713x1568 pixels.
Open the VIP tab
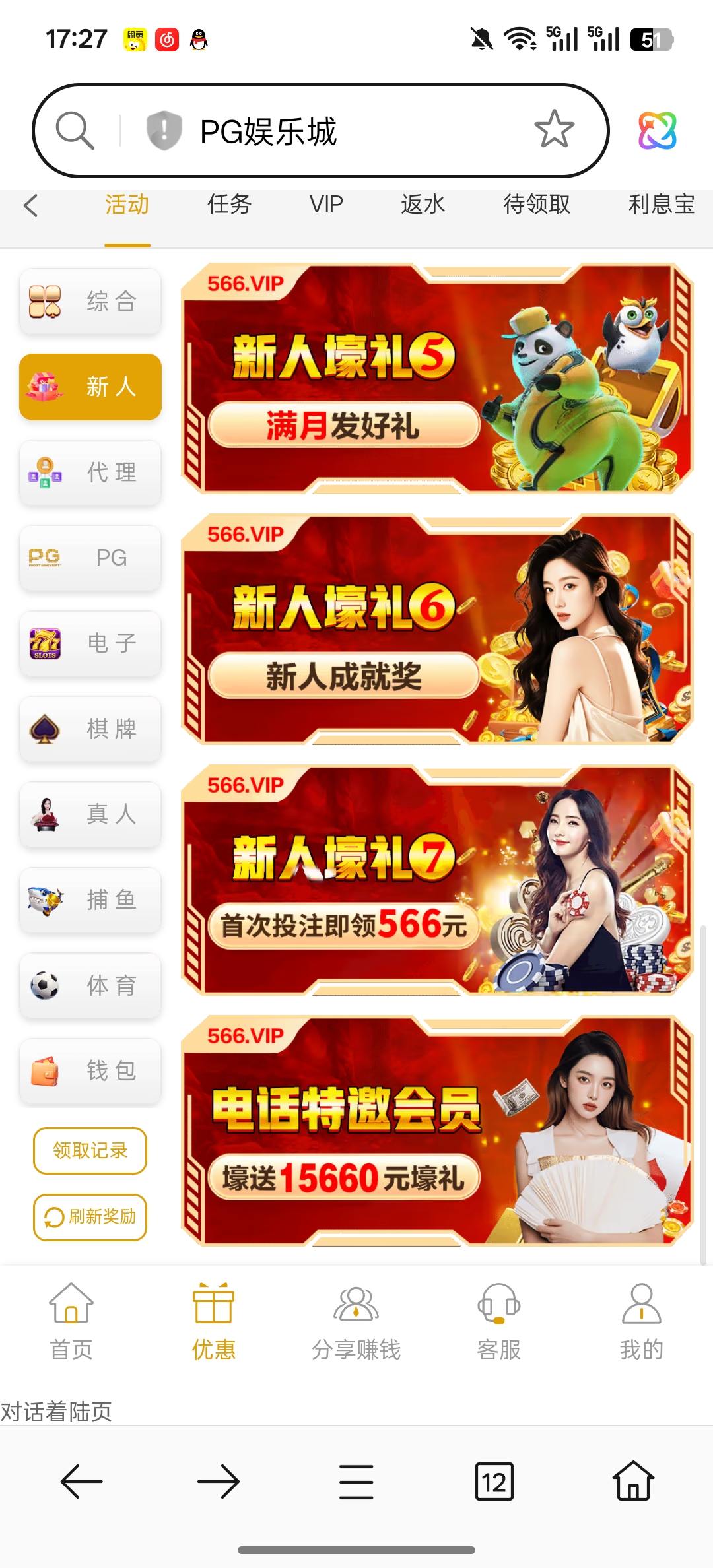pyautogui.click(x=326, y=205)
